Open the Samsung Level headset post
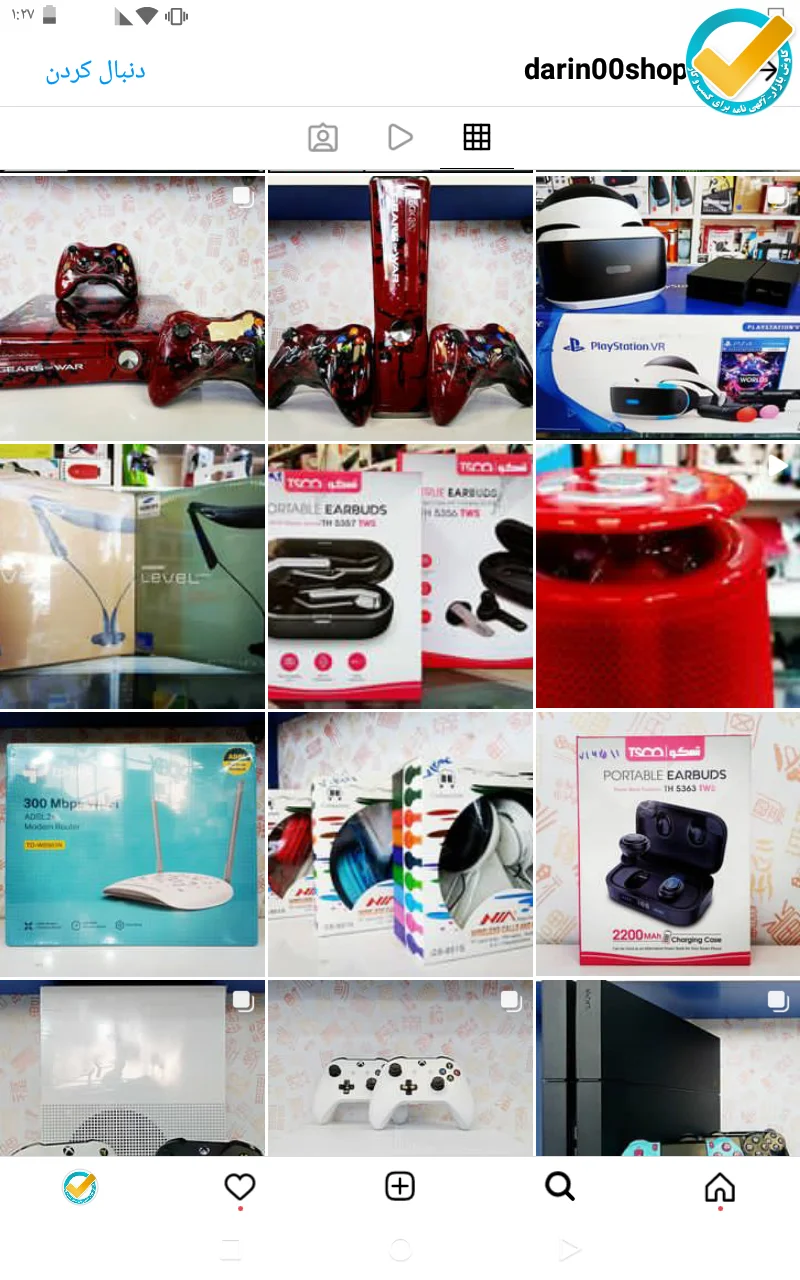The image size is (800, 1280). [132, 576]
